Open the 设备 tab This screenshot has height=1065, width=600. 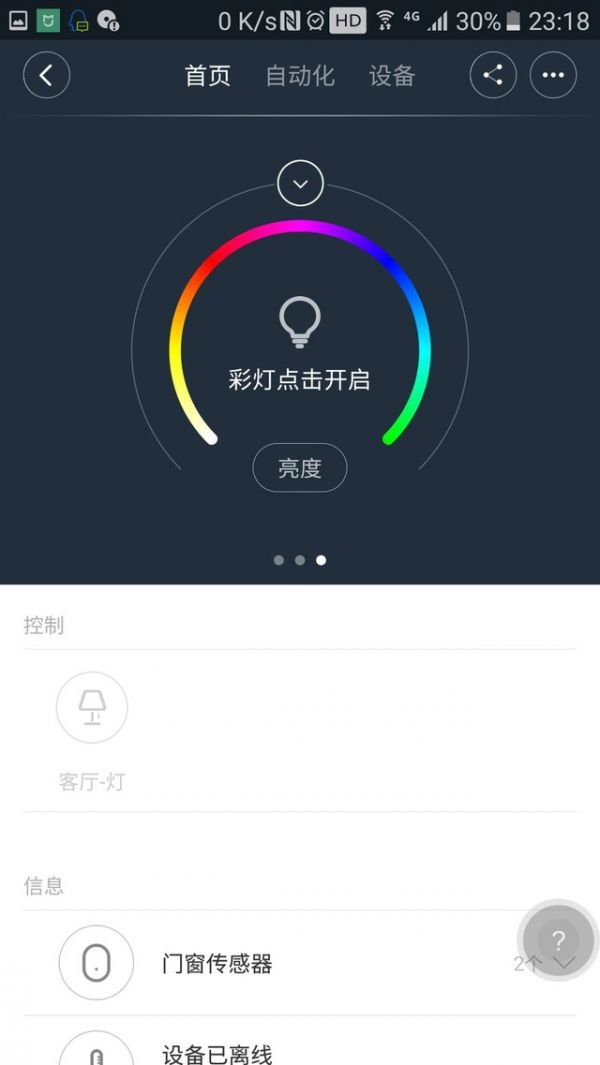pos(391,76)
